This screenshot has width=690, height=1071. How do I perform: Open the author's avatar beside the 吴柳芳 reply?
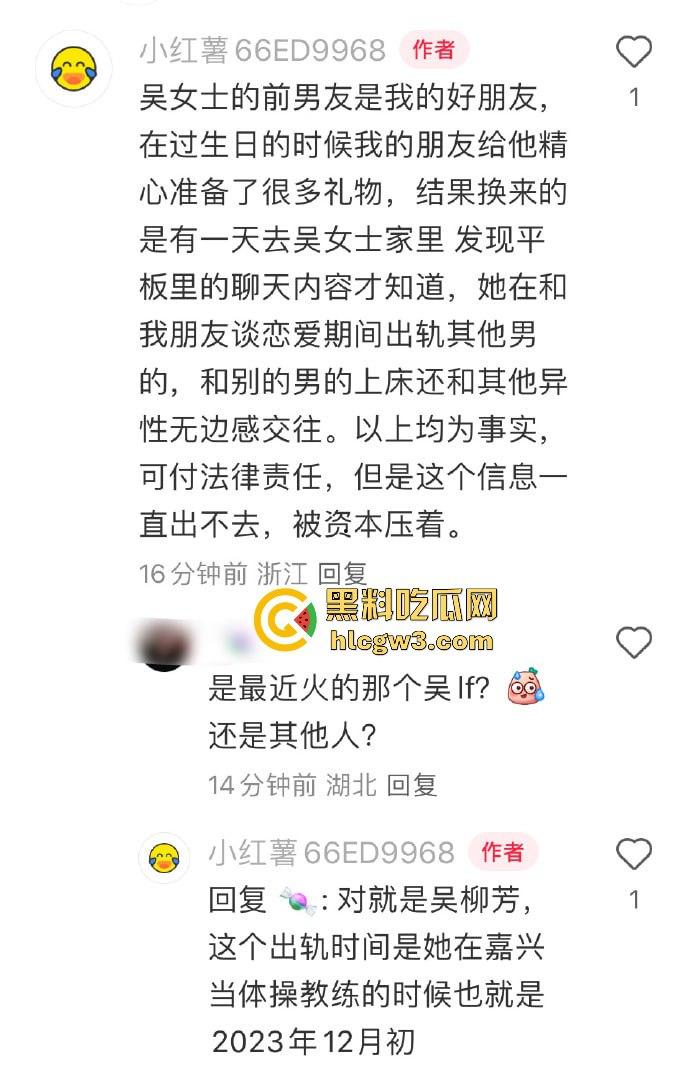pos(163,857)
